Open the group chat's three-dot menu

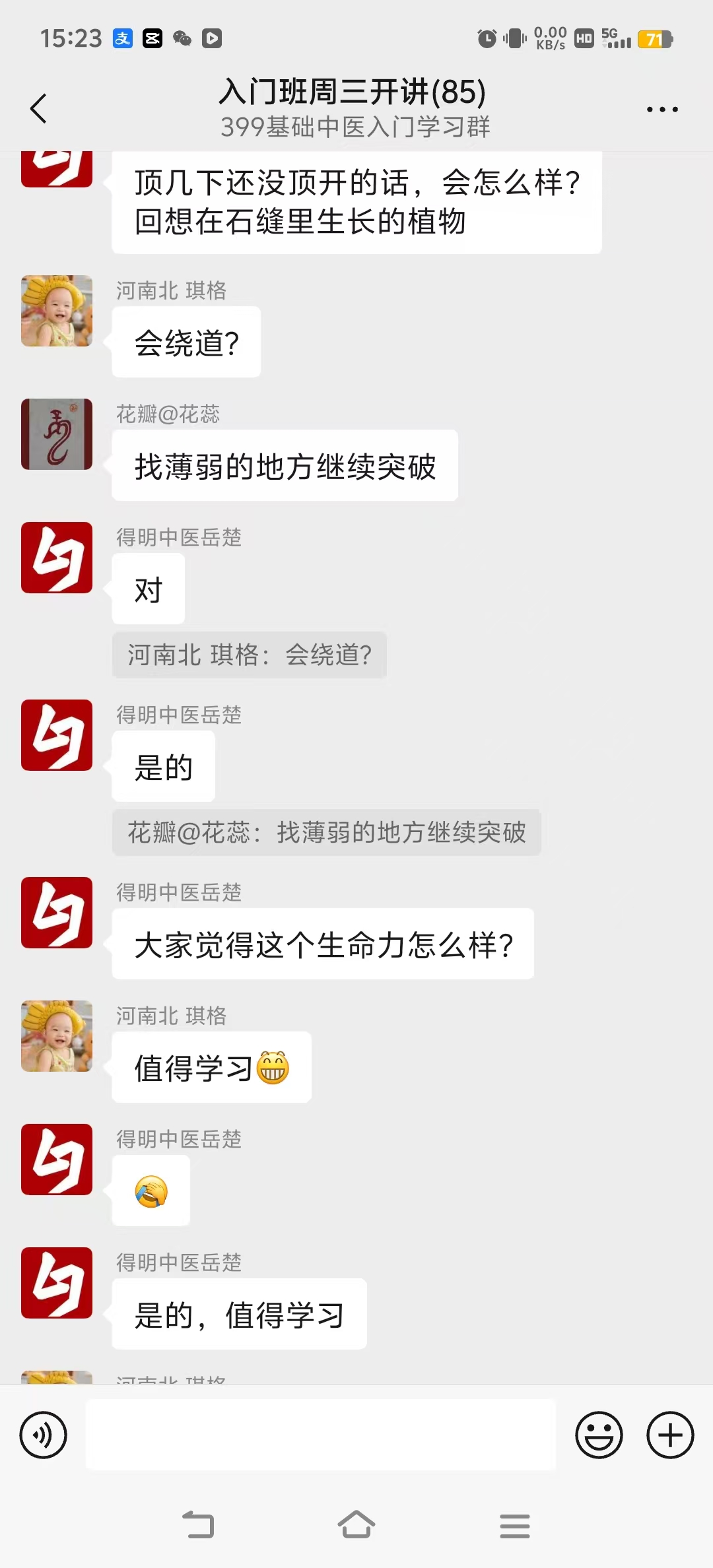[x=662, y=110]
